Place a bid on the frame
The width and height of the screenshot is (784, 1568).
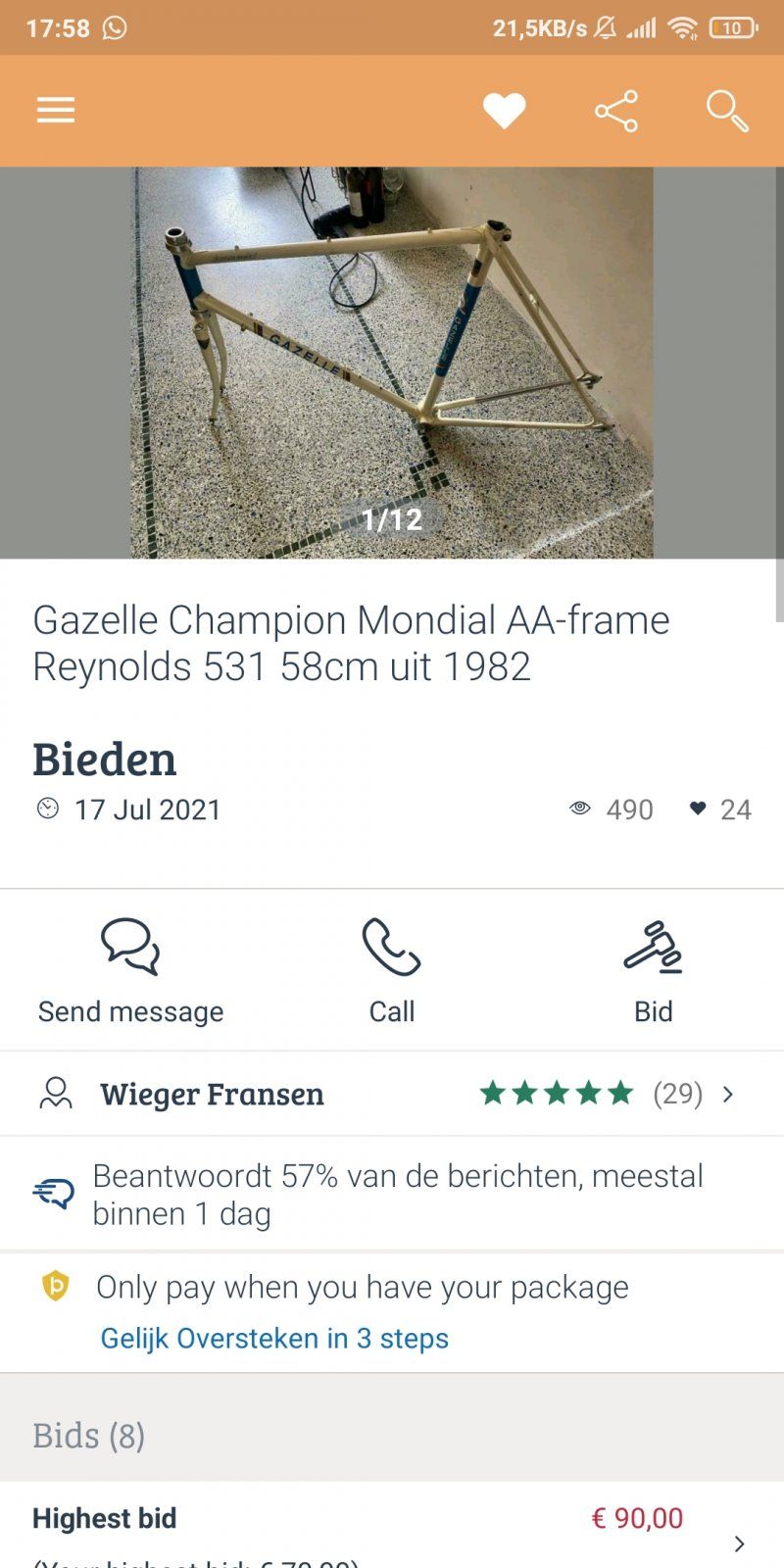pyautogui.click(x=653, y=971)
